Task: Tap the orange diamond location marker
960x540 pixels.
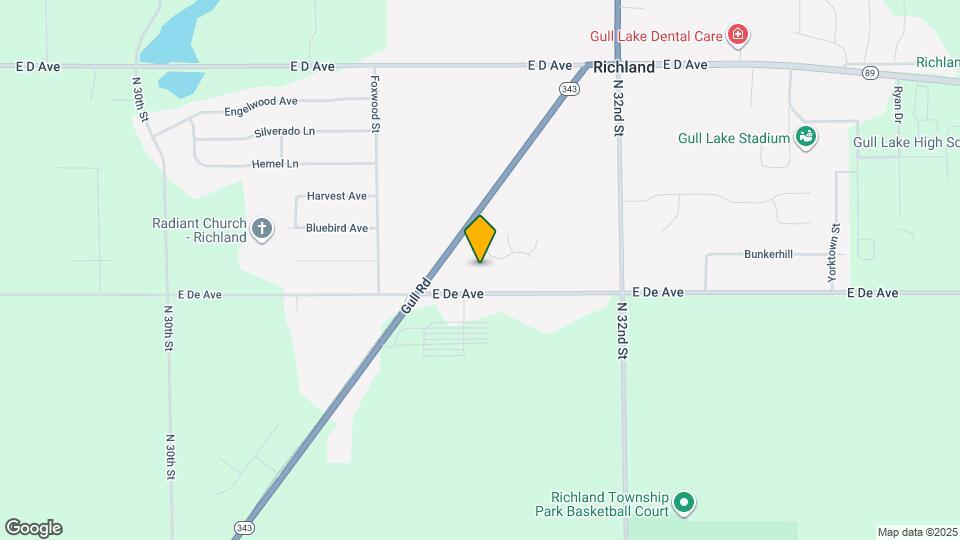Action: click(x=480, y=239)
